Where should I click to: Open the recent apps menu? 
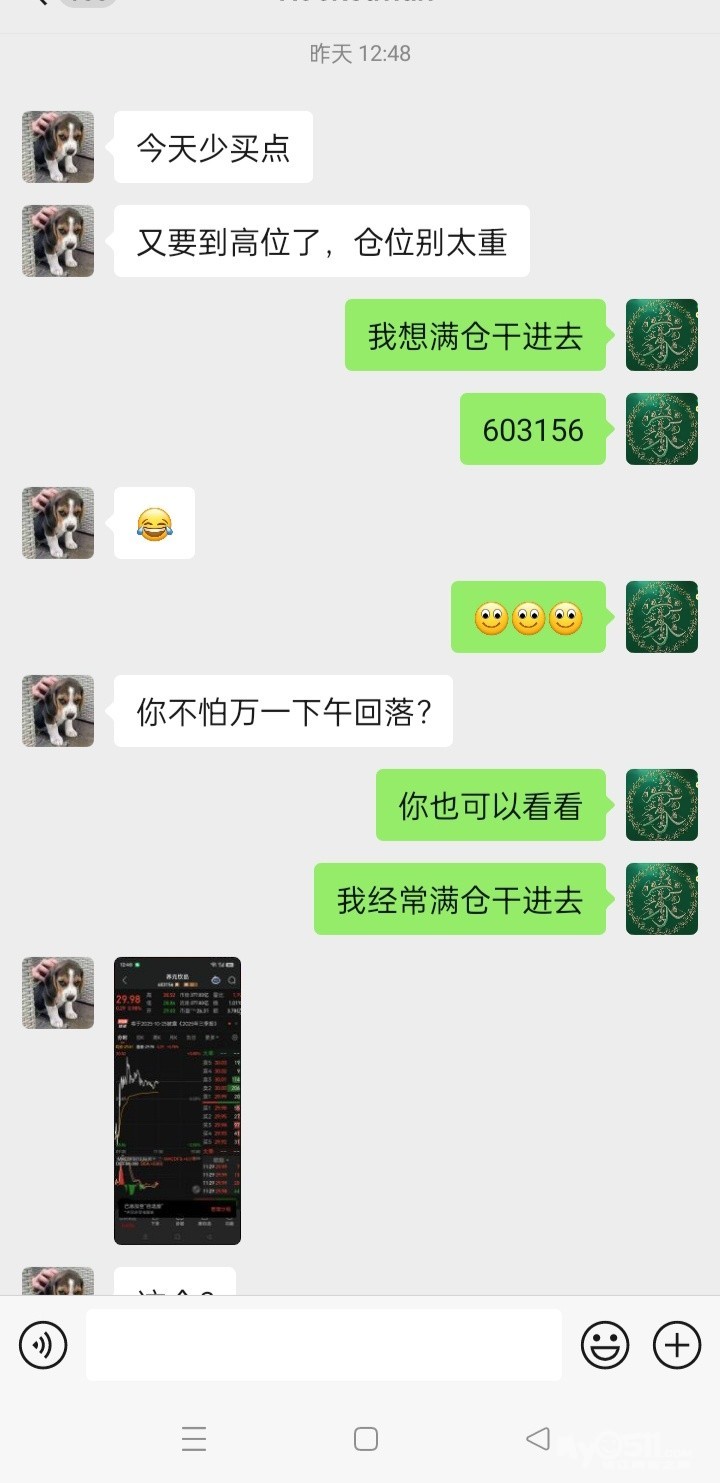[194, 1439]
